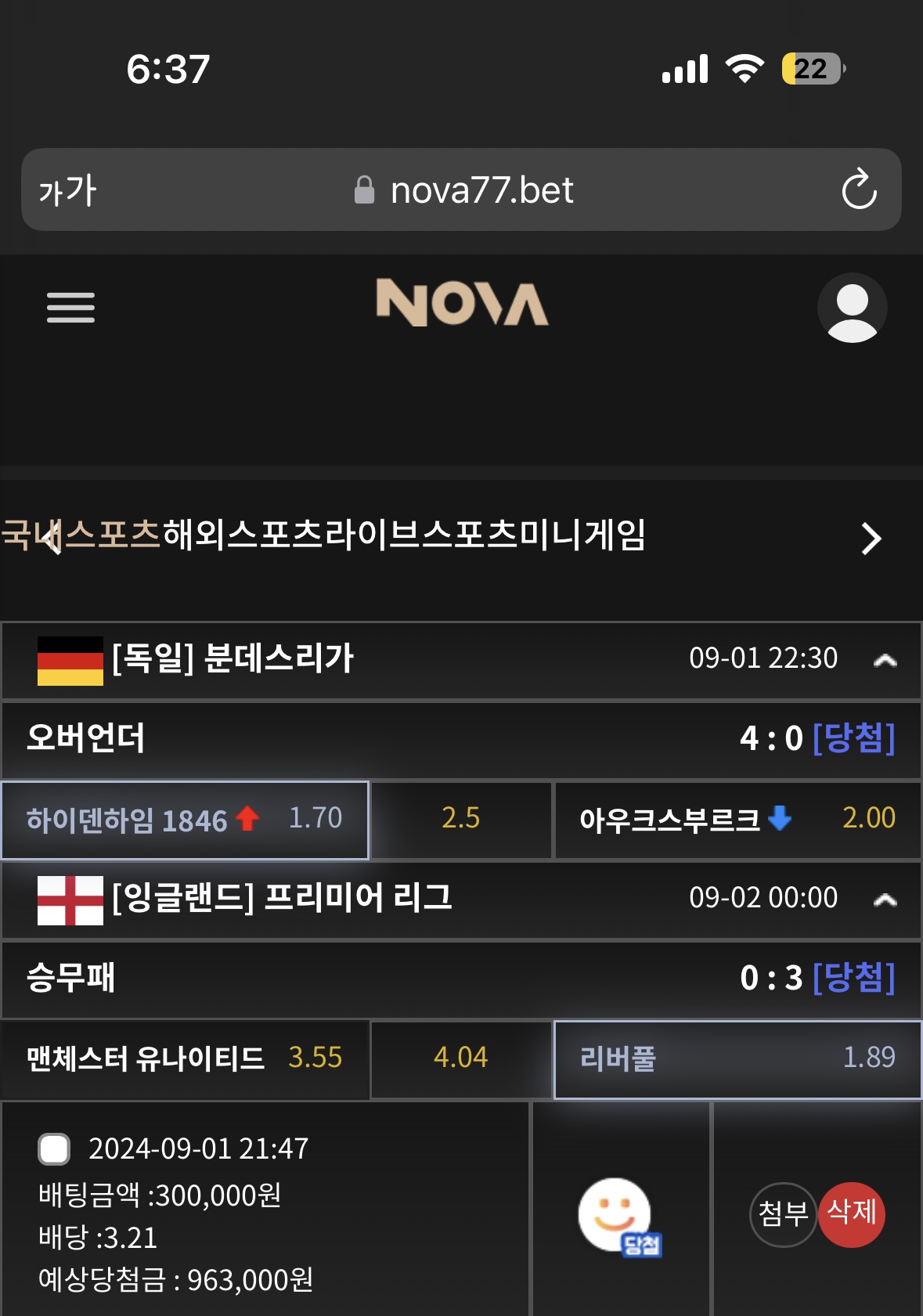
Task: Show previous categories with left arrow
Action: [x=52, y=539]
